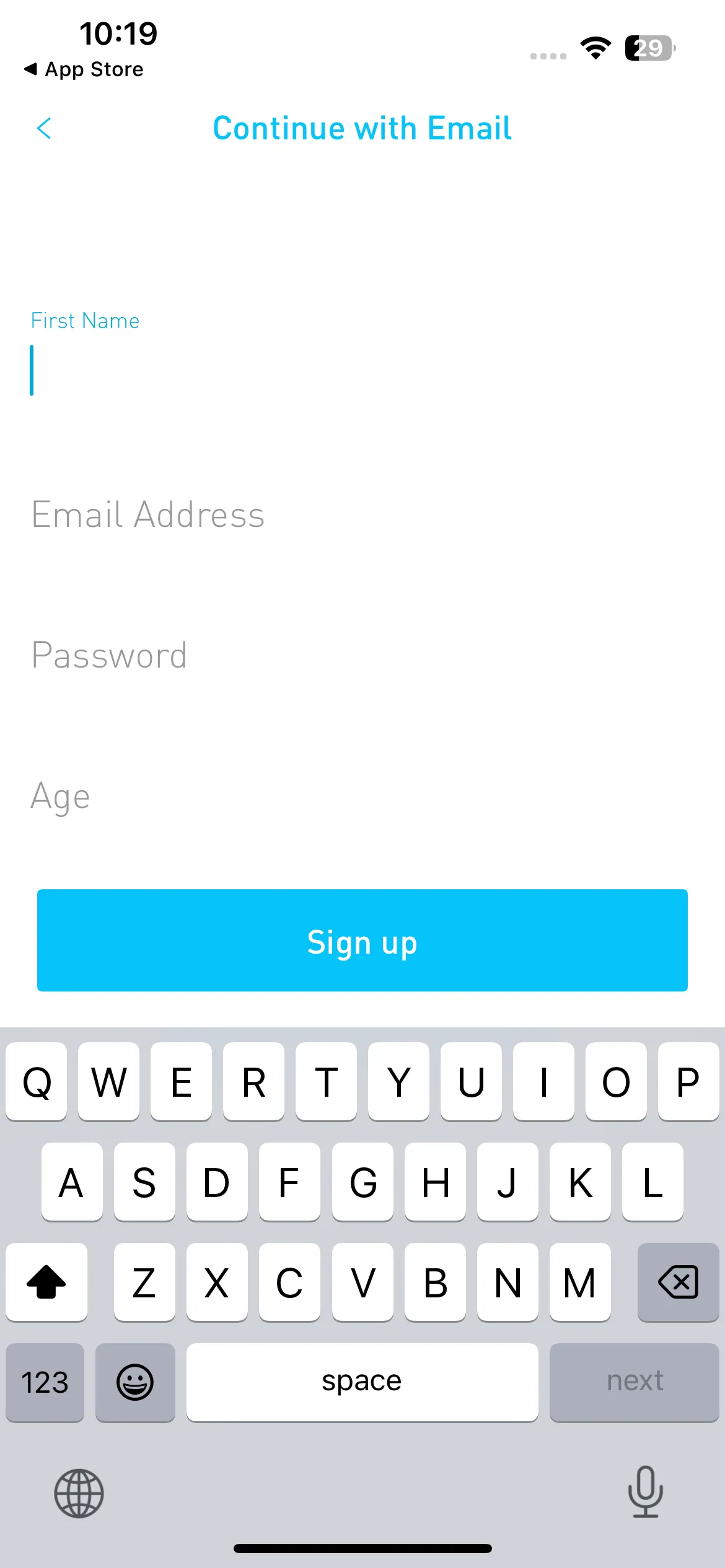Tap the globe key to change language

(79, 1493)
